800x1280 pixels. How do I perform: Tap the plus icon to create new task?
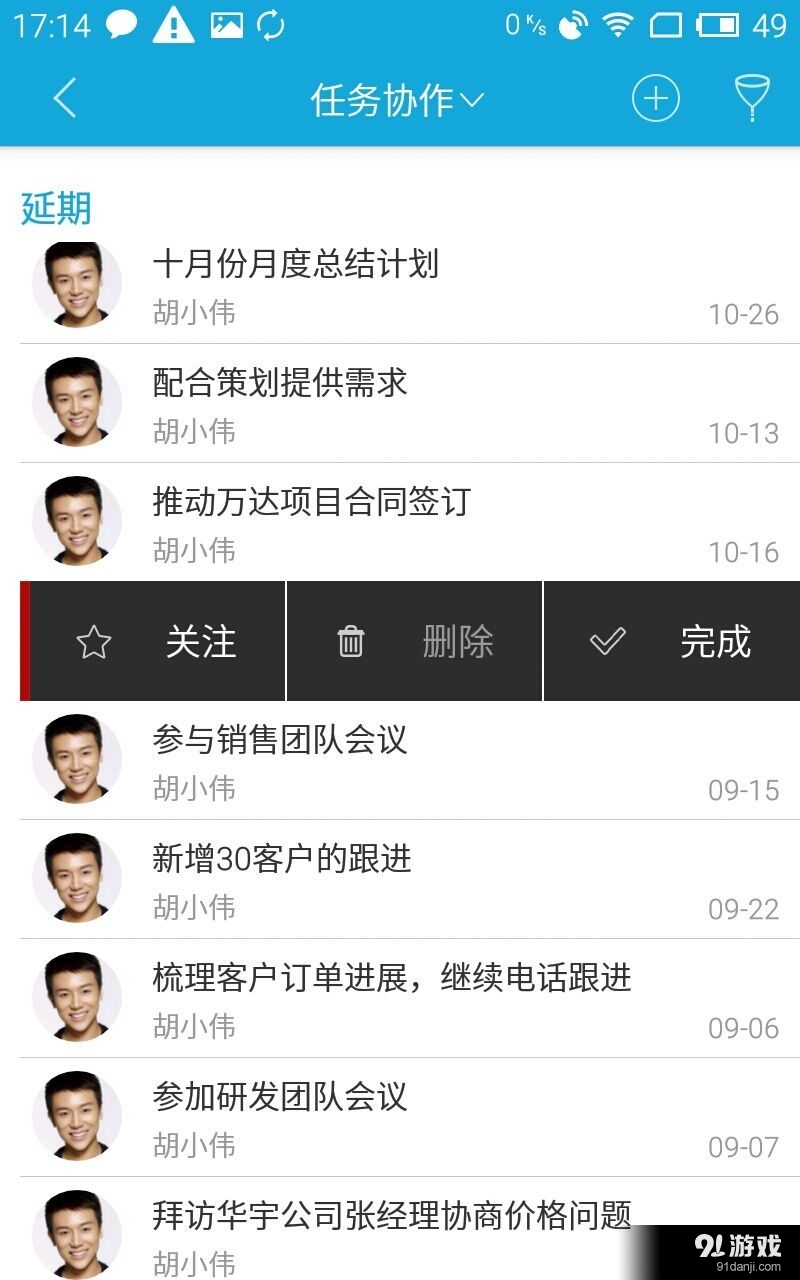point(655,99)
